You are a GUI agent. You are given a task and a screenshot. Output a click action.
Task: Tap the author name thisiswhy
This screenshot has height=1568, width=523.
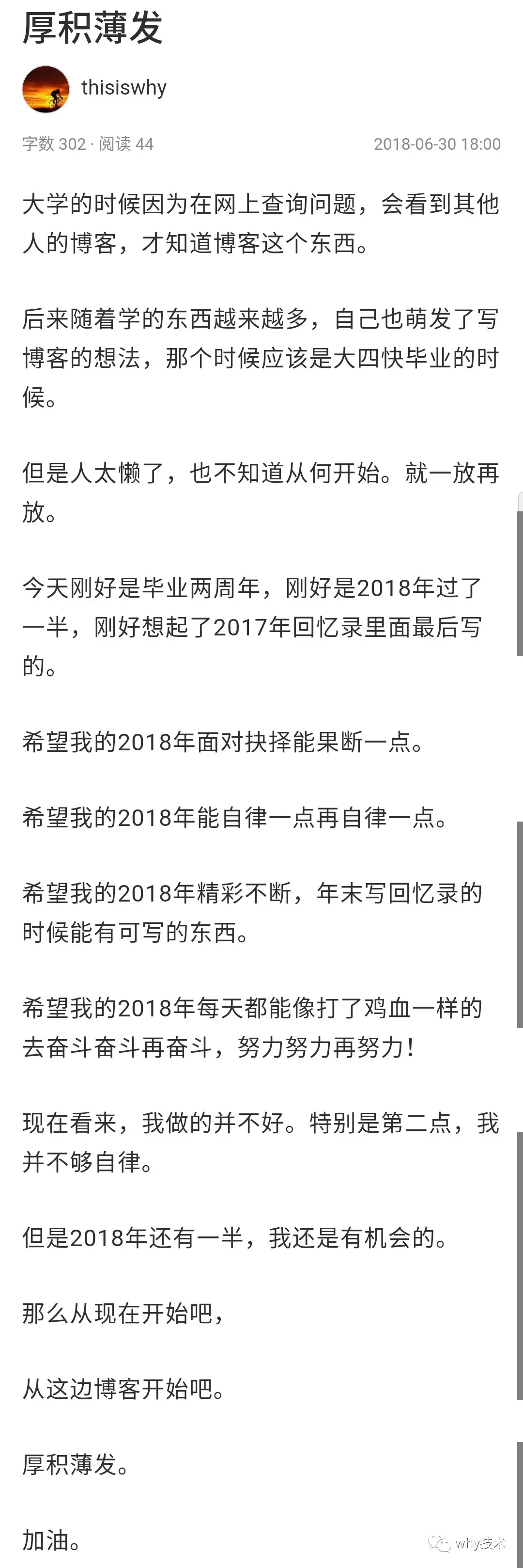pyautogui.click(x=124, y=88)
